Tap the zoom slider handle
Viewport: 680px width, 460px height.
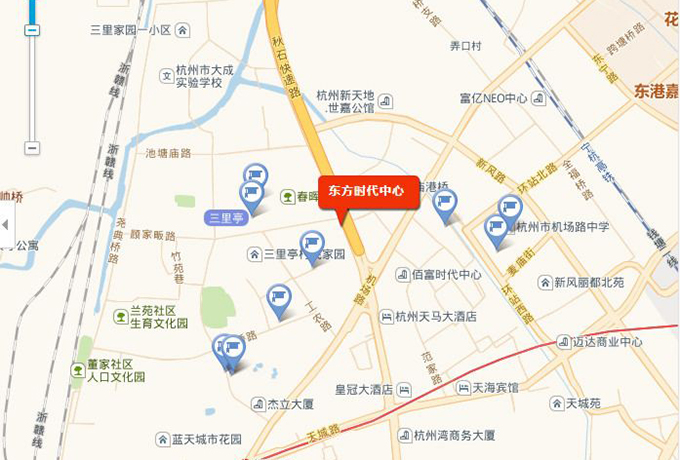[x=32, y=31]
